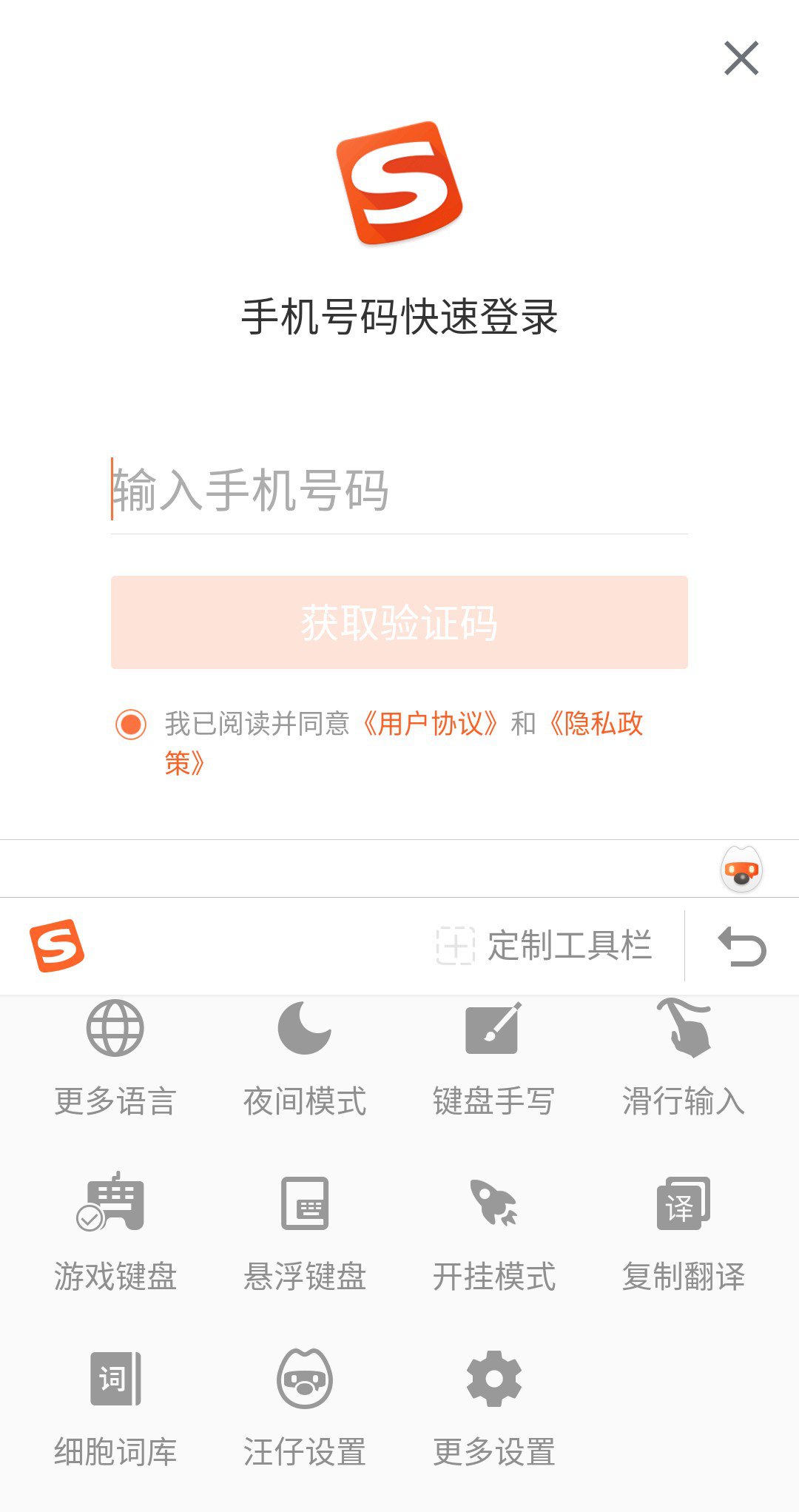The height and width of the screenshot is (1512, 799).
Task: Focus the 输入手机号码 phone number field
Action: pyautogui.click(x=399, y=491)
